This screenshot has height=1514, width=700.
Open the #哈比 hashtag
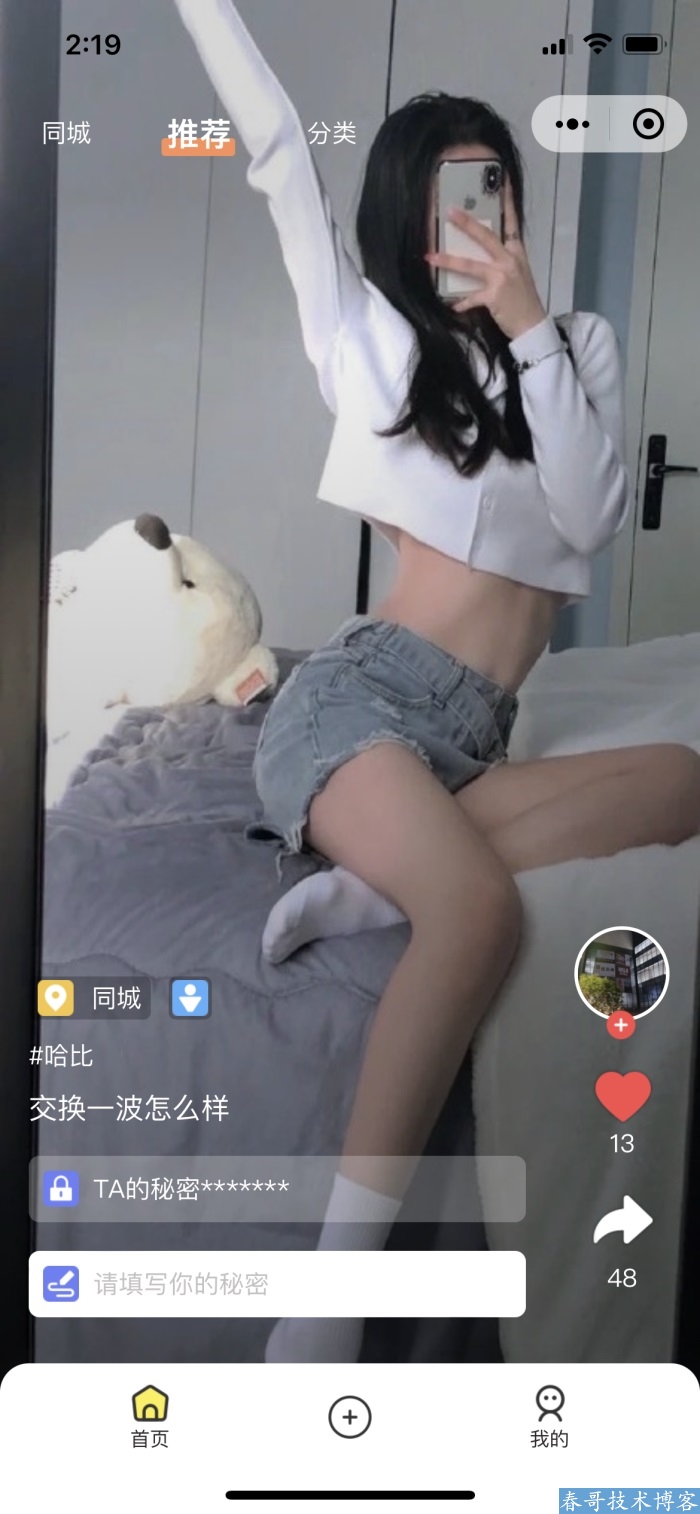click(61, 1055)
